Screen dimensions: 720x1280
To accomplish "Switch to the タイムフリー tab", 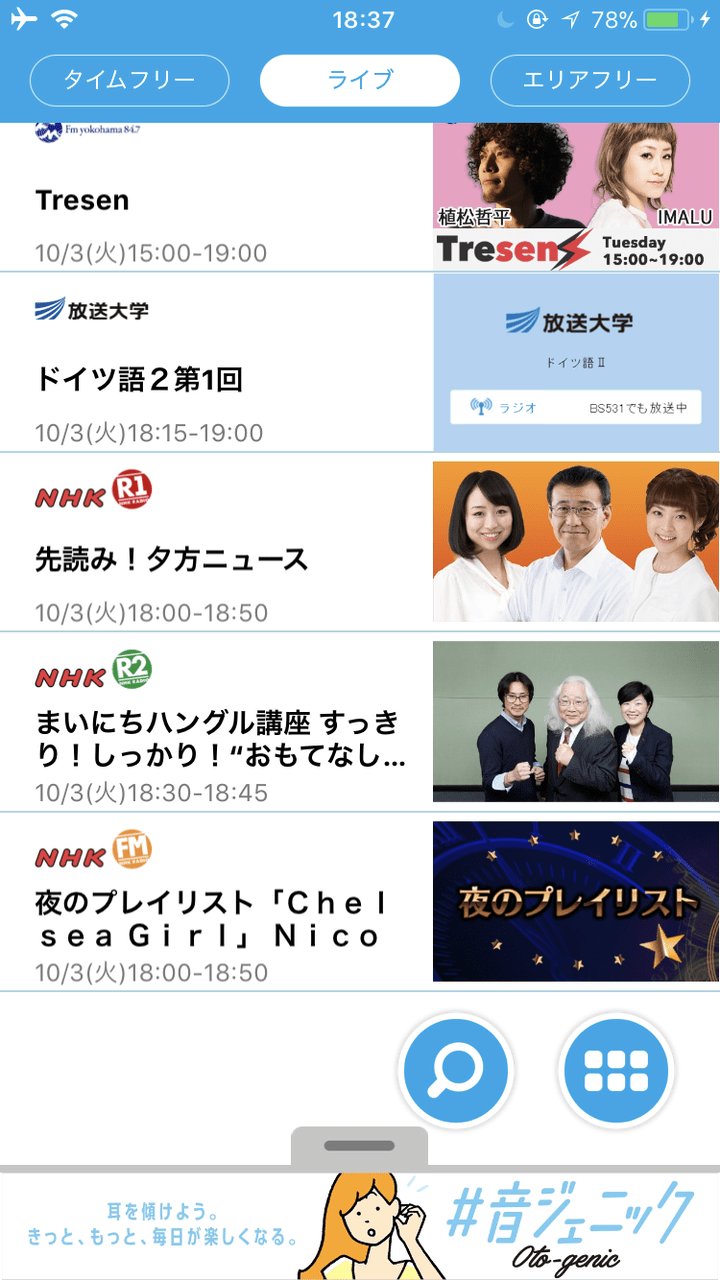I will click(x=128, y=82).
